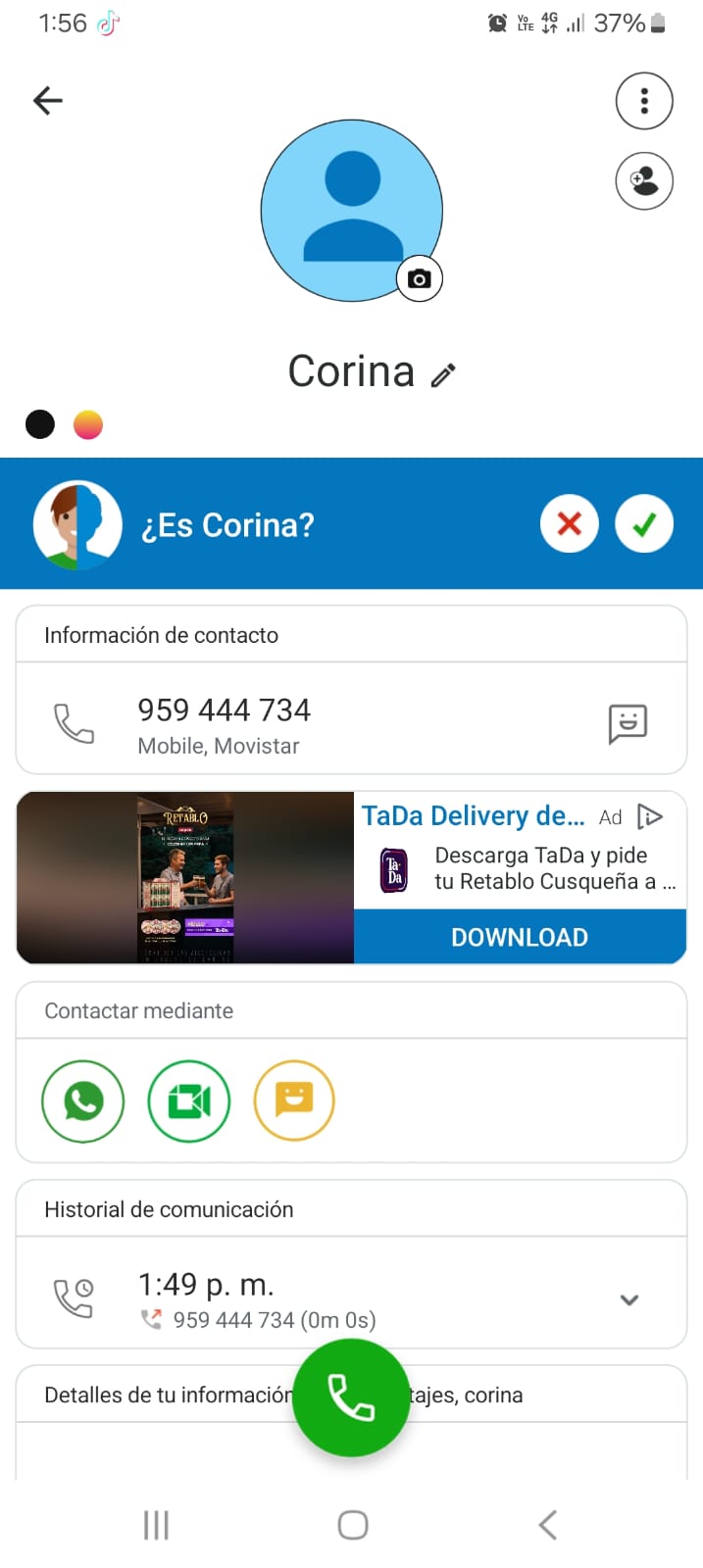Start a video call with Corina
This screenshot has width=703, height=1568.
point(188,1101)
